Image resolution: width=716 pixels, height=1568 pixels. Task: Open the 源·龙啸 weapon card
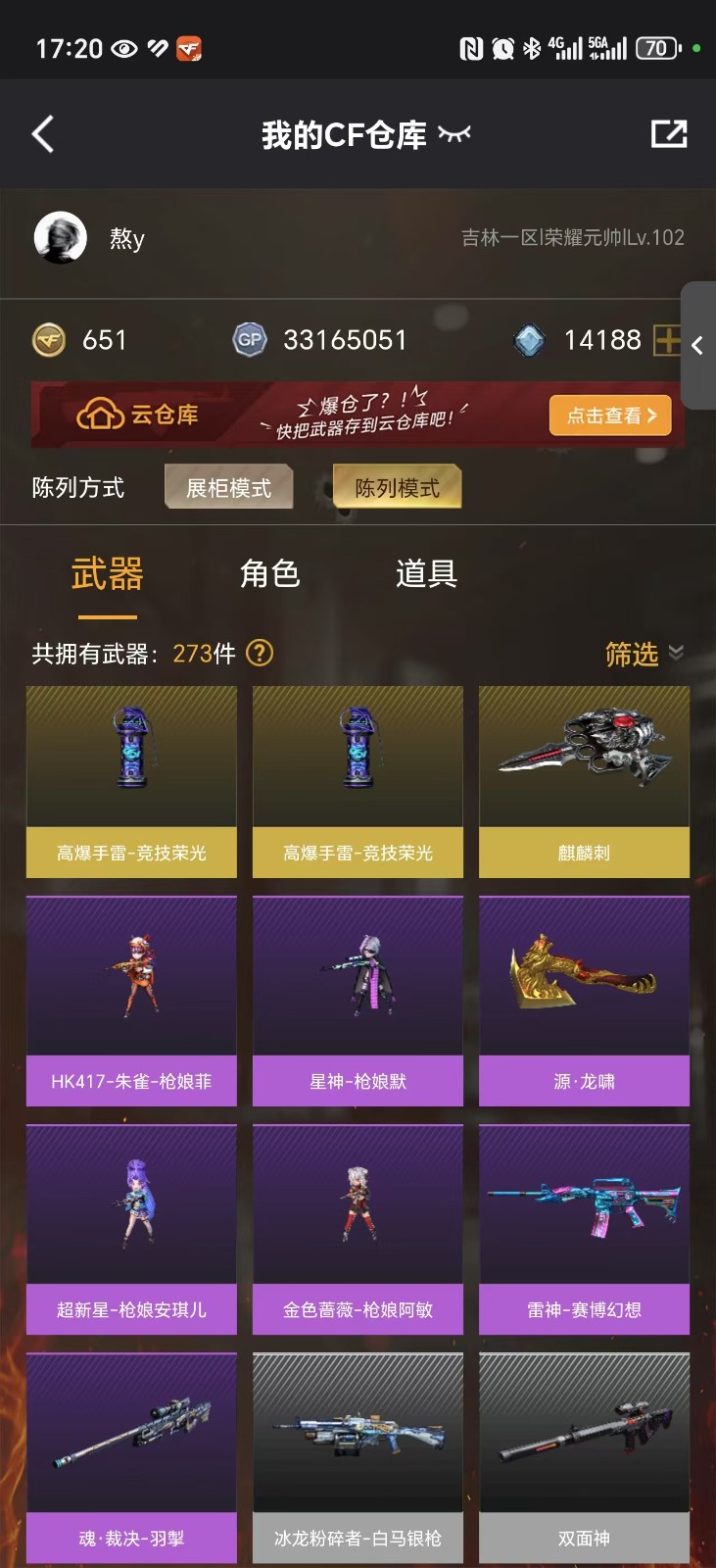pyautogui.click(x=584, y=1001)
